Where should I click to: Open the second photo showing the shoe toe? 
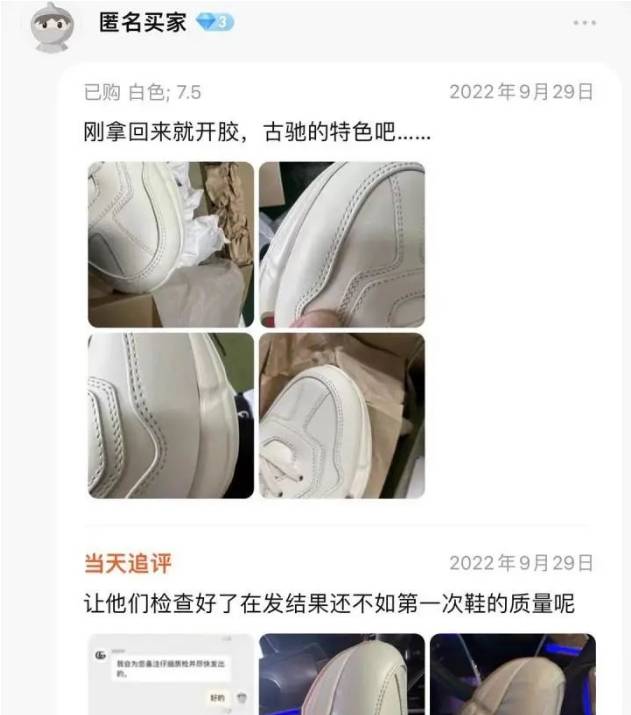click(341, 244)
